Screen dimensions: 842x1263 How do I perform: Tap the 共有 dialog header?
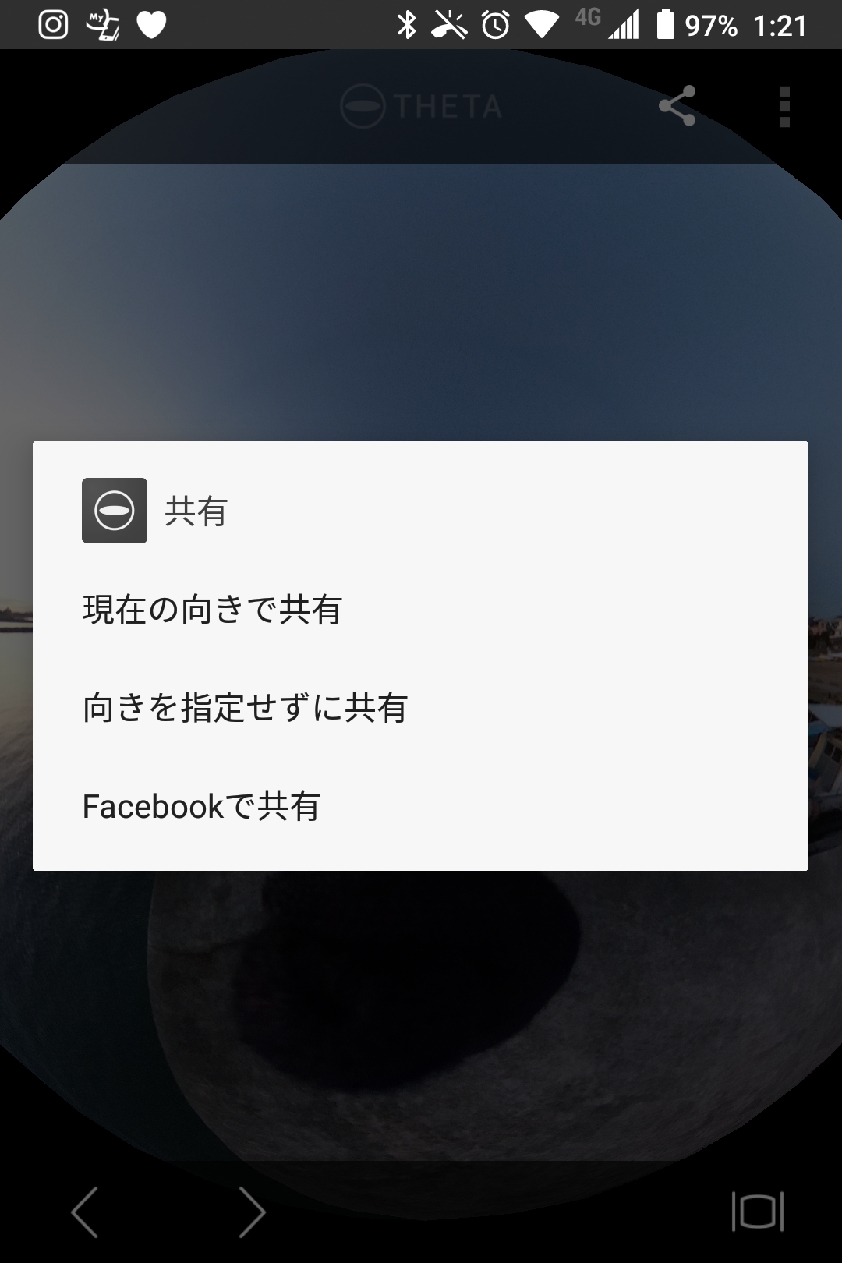[197, 511]
